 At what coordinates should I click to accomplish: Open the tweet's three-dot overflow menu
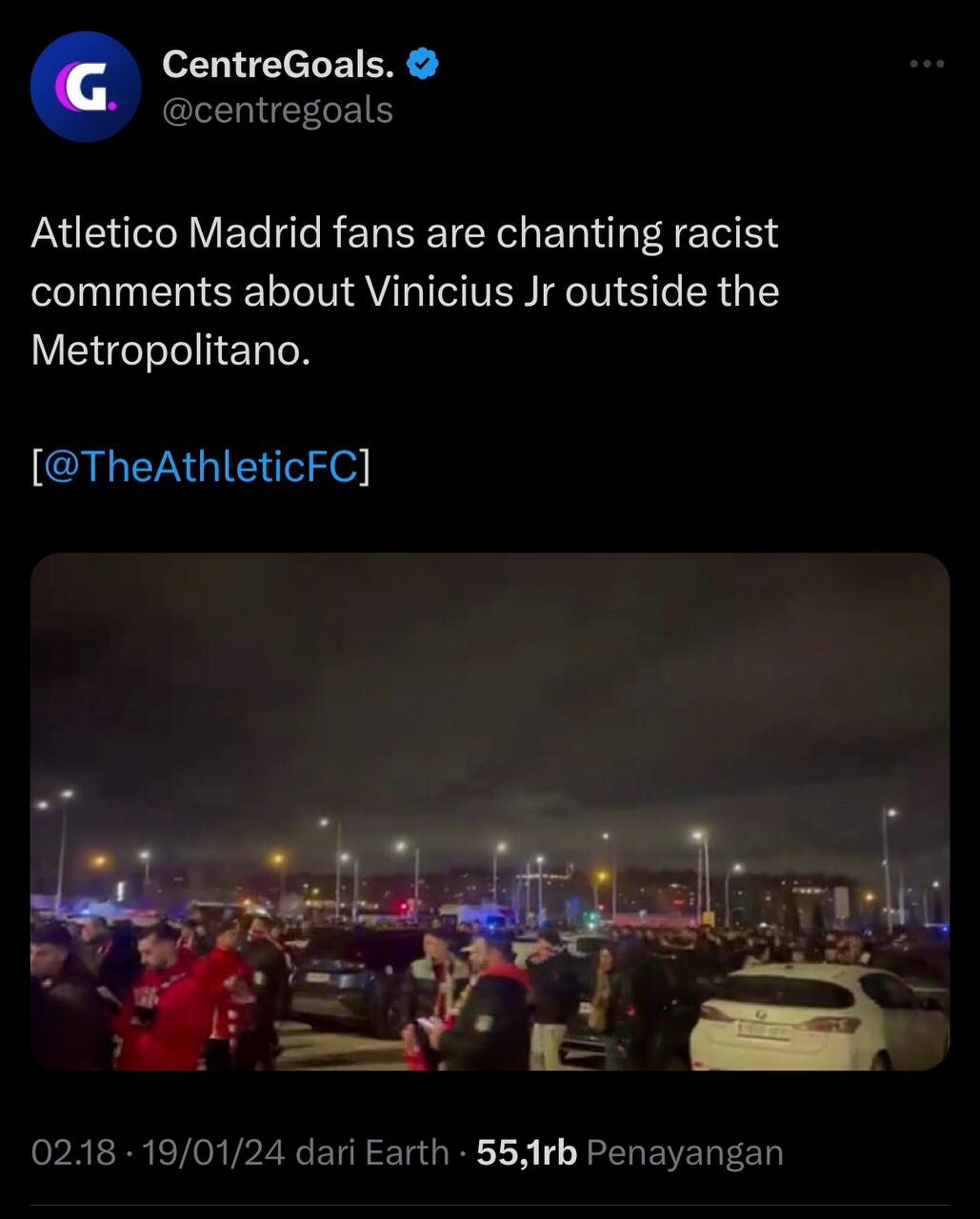point(927,64)
